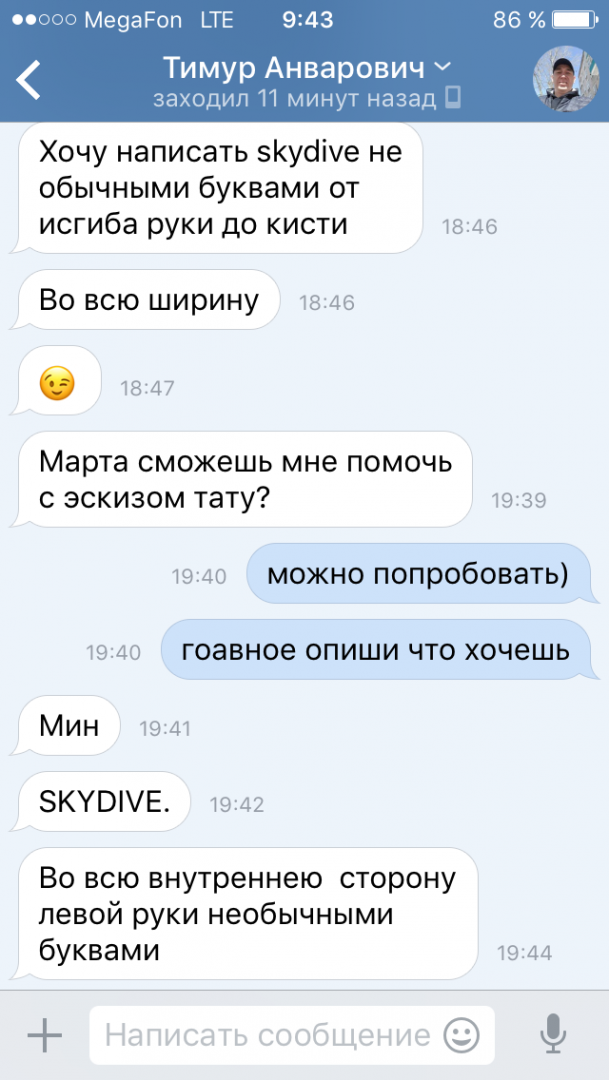Open the emoji smiley picker

[x=462, y=1035]
